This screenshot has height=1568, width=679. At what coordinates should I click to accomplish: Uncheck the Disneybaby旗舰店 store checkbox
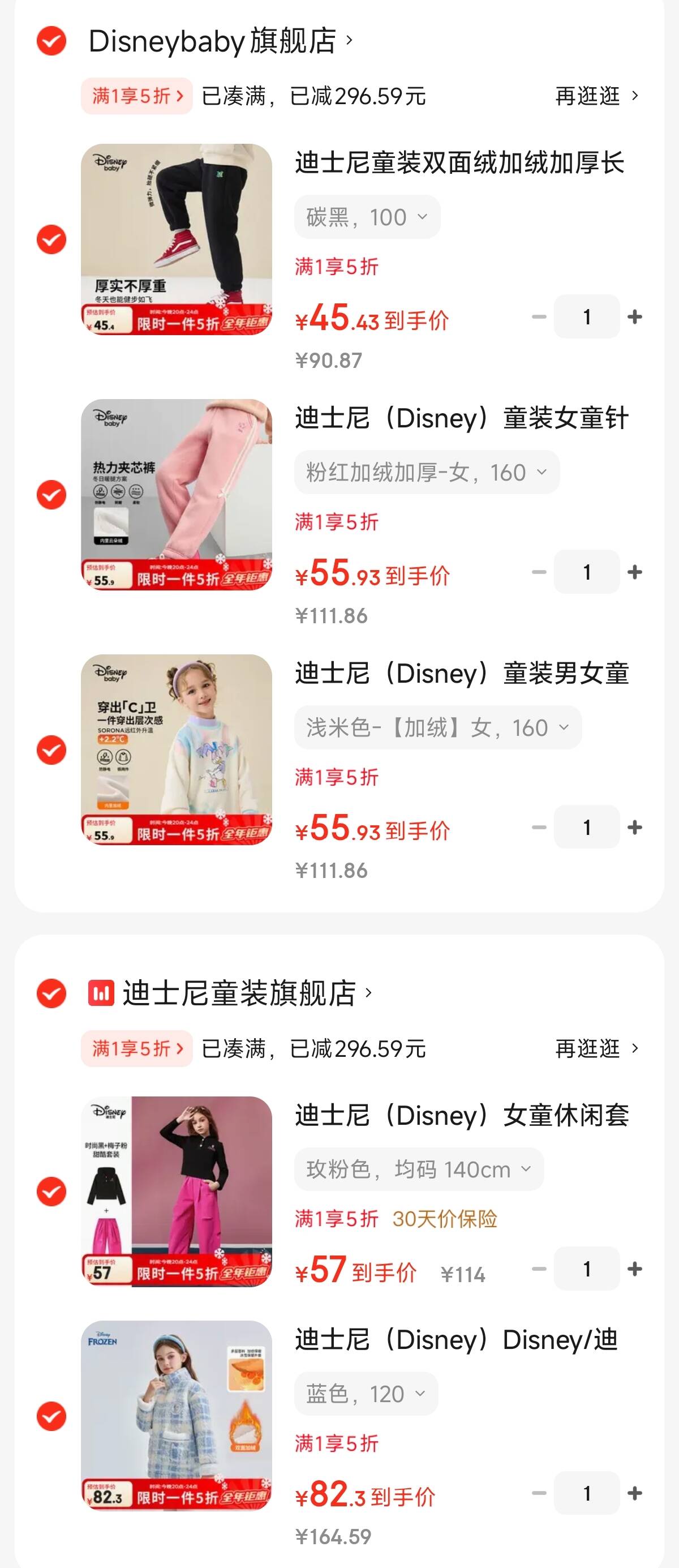[51, 41]
